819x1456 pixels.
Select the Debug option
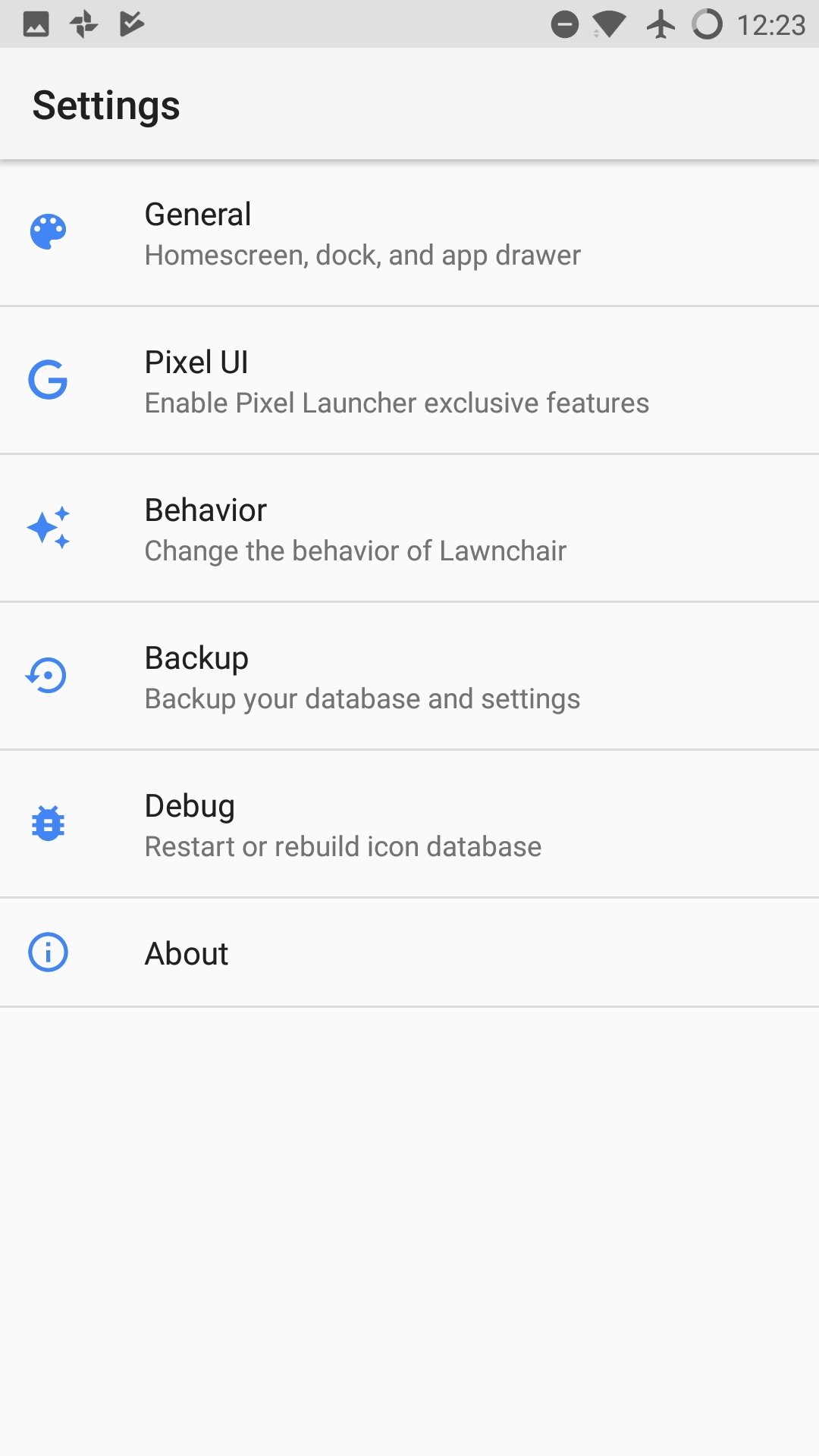coord(409,824)
